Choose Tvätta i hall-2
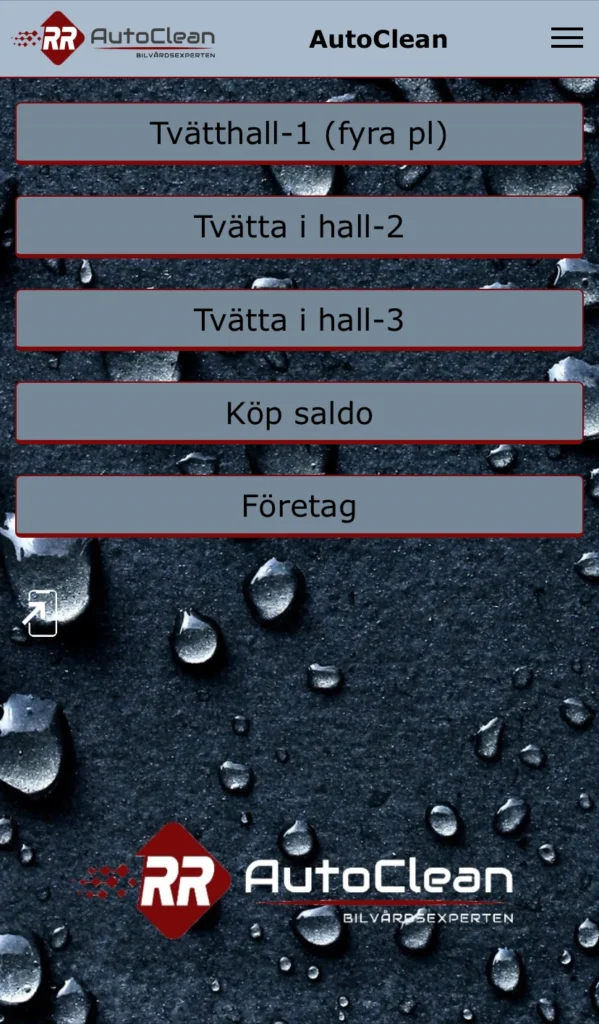 click(299, 227)
